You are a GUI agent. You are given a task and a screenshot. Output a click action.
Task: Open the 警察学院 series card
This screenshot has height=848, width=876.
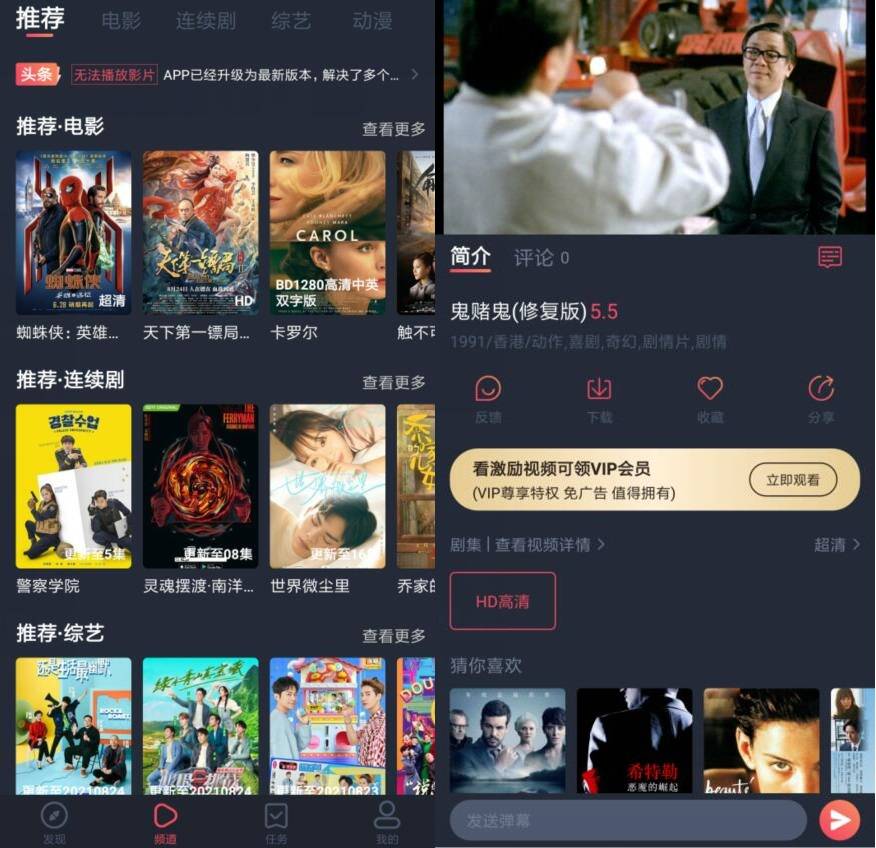tap(73, 486)
